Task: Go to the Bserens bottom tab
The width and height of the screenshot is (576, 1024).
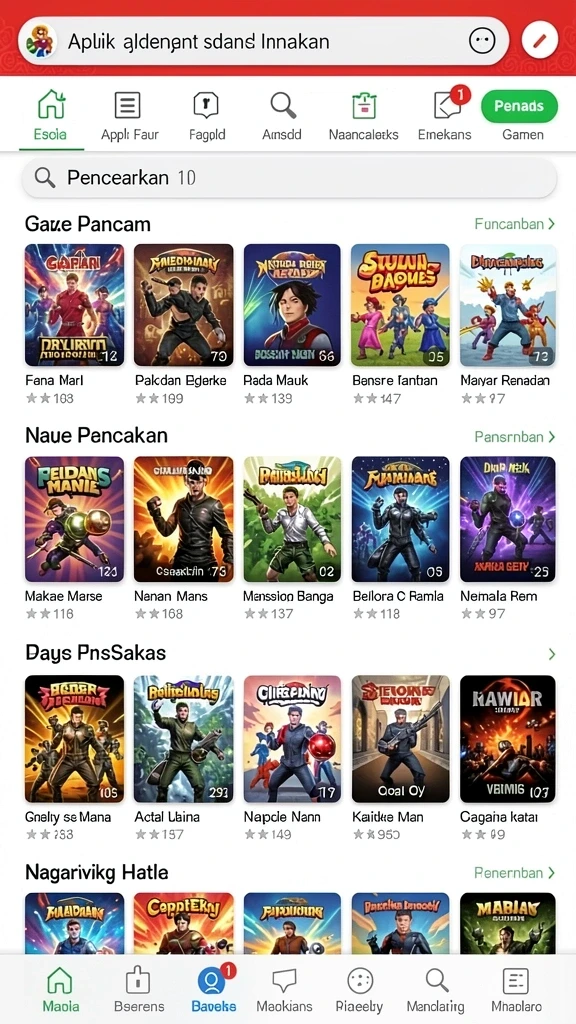Action: (x=137, y=989)
